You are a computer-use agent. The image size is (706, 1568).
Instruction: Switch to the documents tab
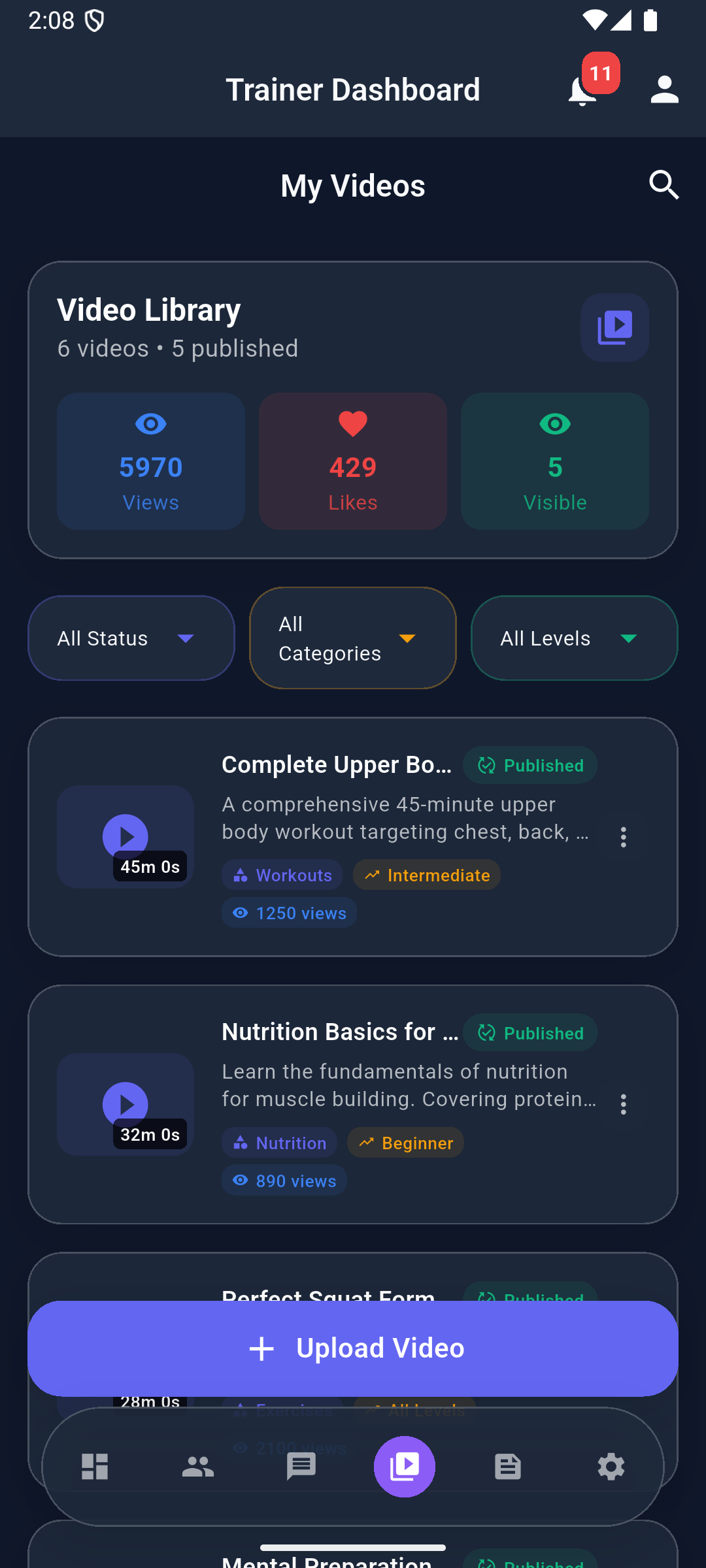tap(508, 1467)
